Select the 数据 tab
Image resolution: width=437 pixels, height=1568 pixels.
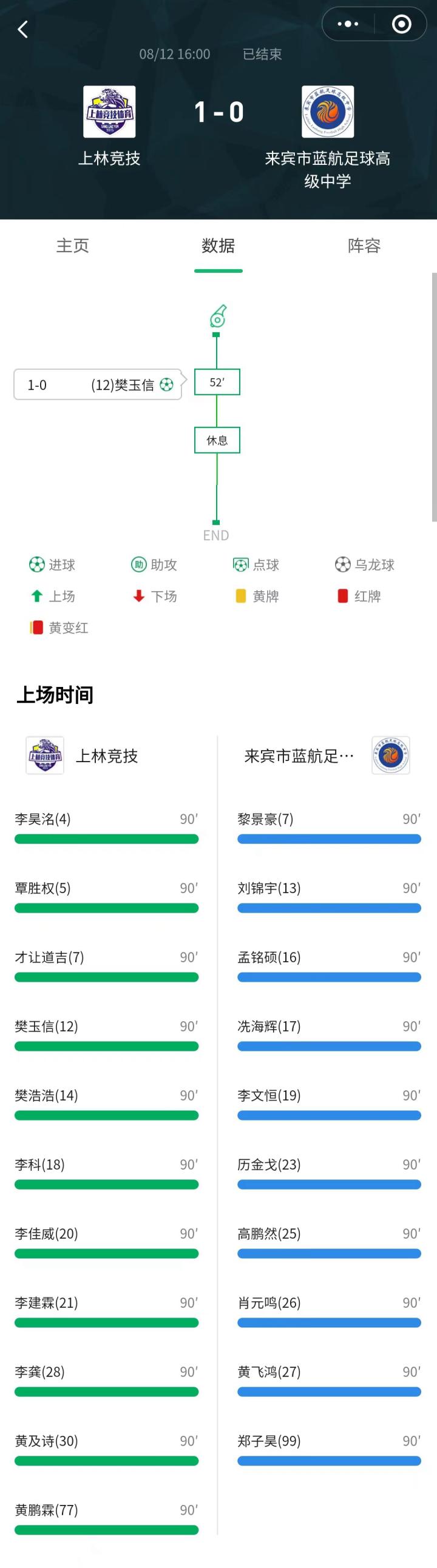pos(218,246)
